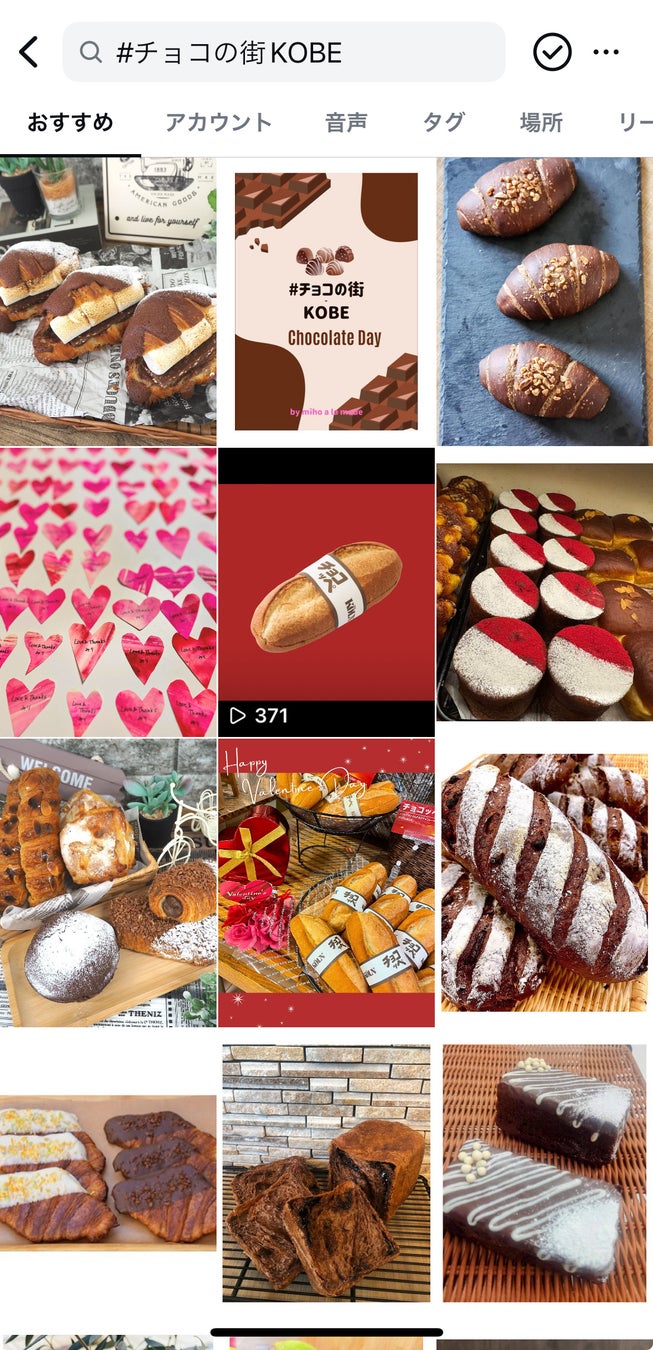
Task: Tap the checkmark circle icon
Action: point(552,52)
